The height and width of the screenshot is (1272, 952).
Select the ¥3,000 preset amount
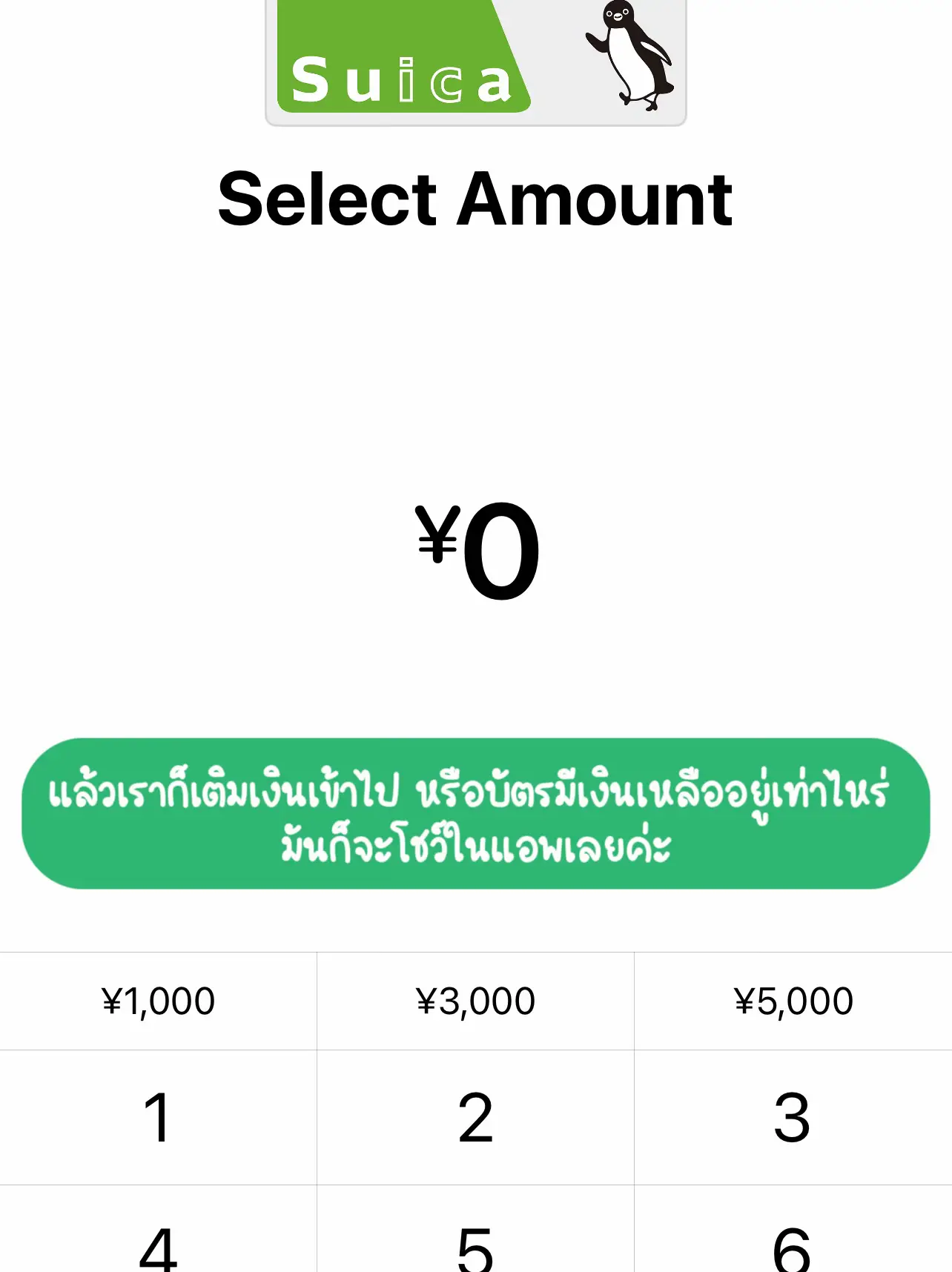pyautogui.click(x=475, y=999)
